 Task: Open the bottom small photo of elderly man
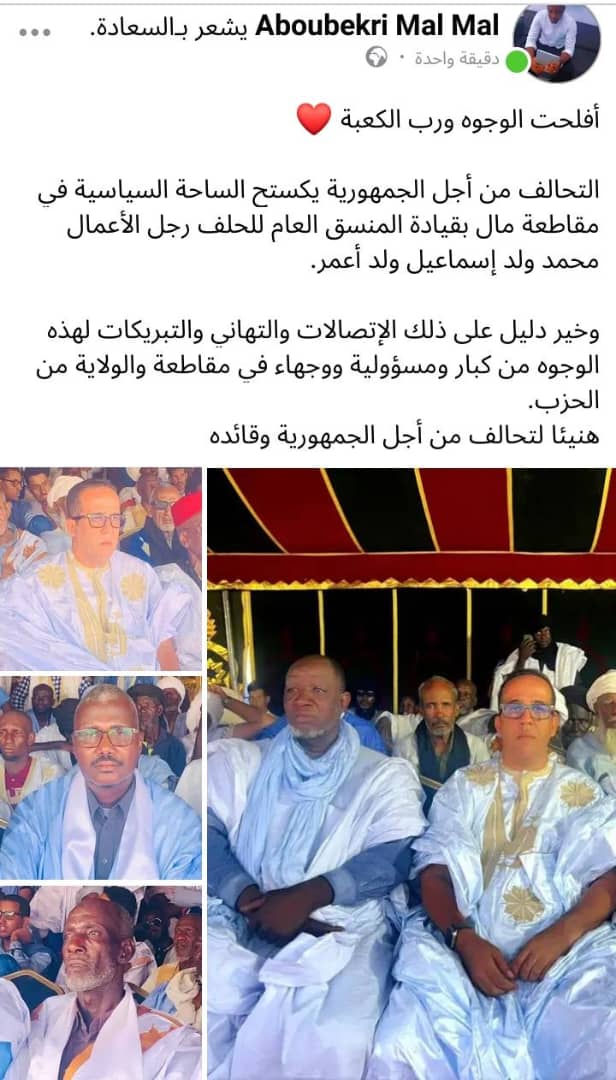point(100,982)
